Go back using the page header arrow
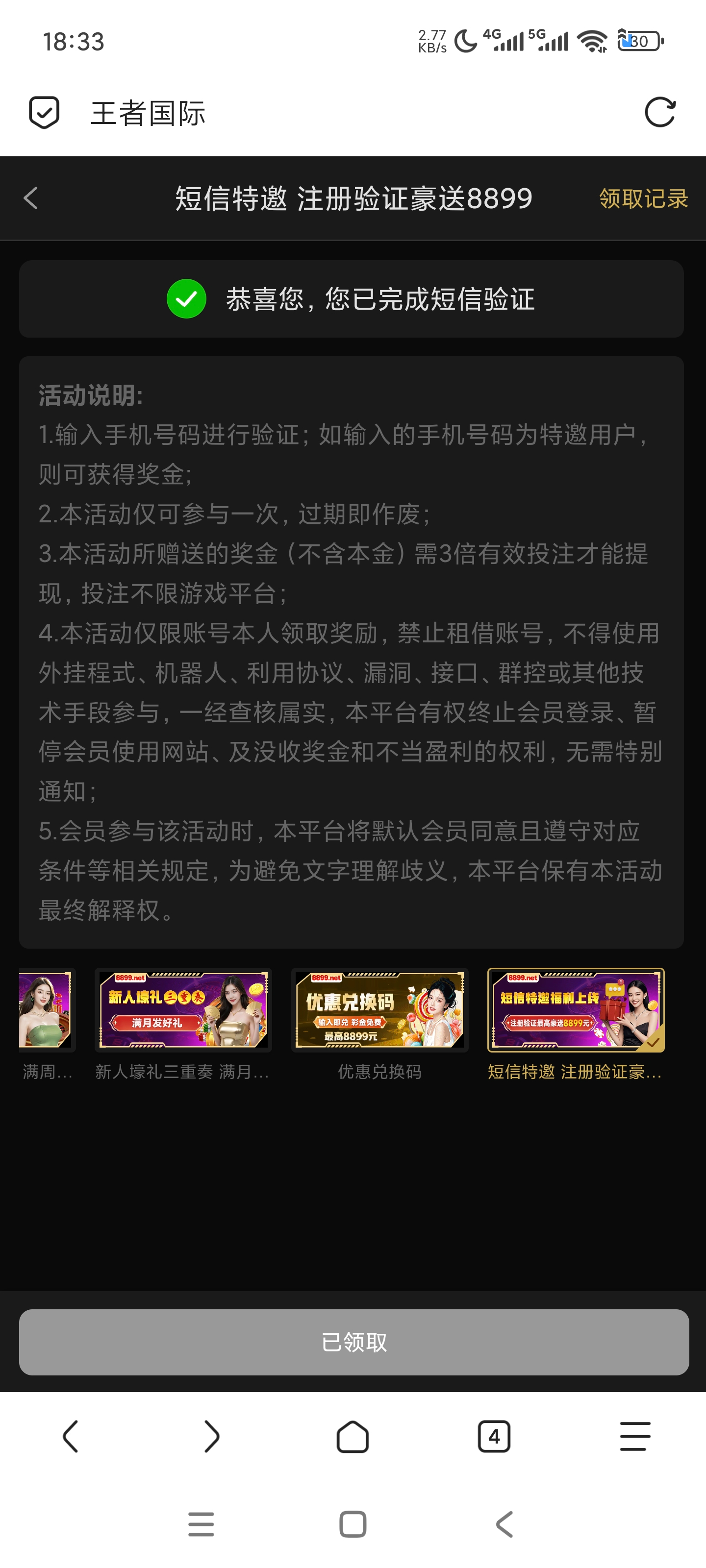Viewport: 706px width, 1568px height. (x=31, y=198)
